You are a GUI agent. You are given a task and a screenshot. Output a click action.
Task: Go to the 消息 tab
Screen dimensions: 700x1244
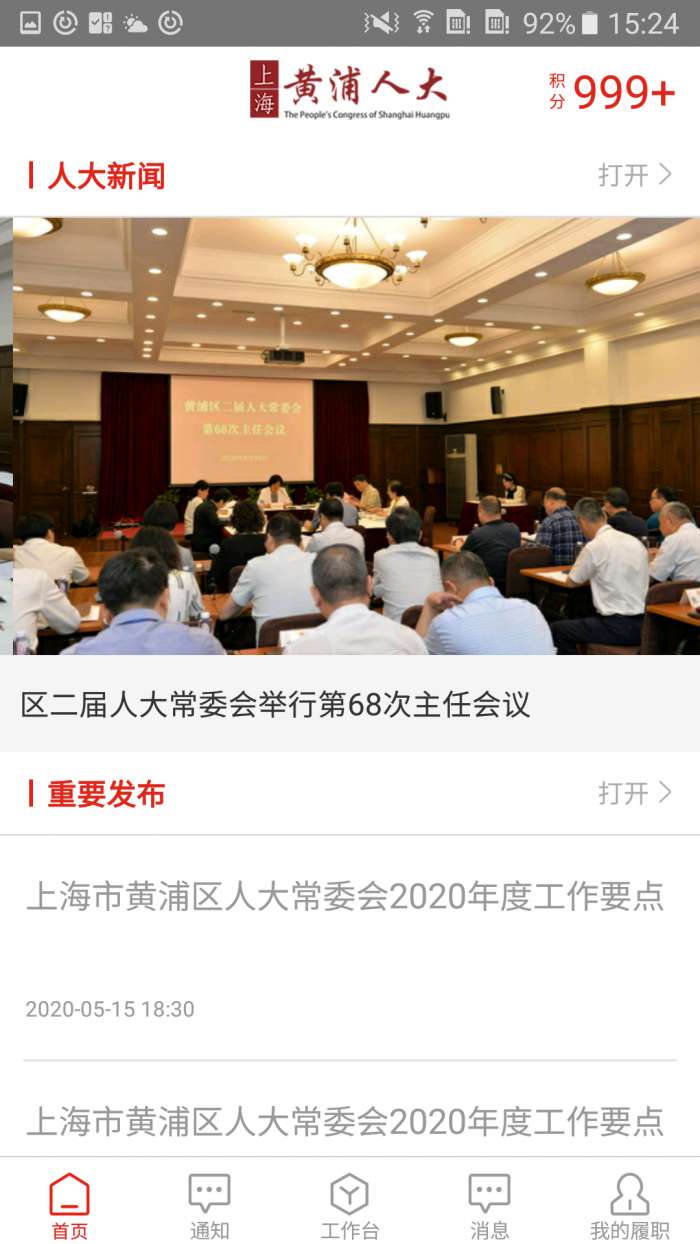click(x=489, y=1206)
